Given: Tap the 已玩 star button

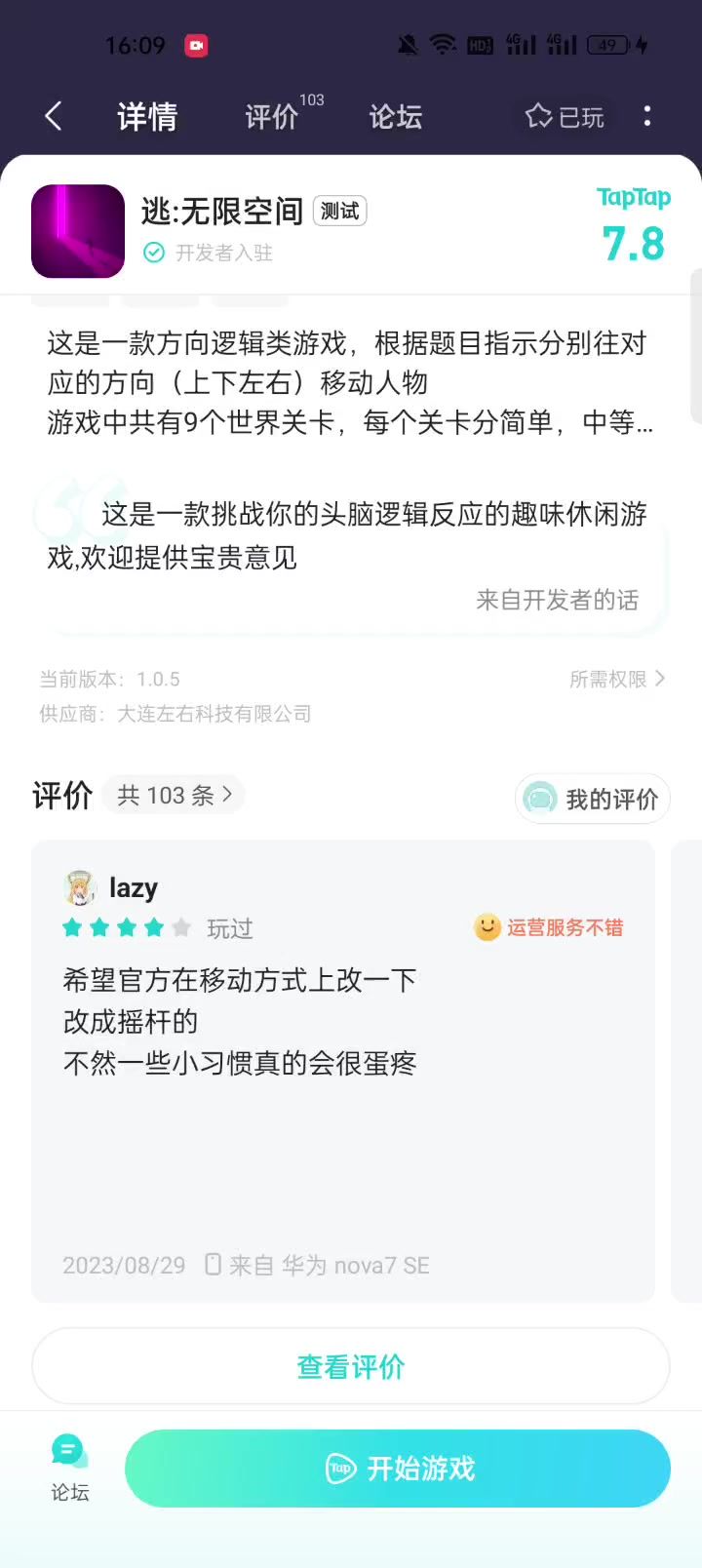Looking at the screenshot, I should pos(565,117).
